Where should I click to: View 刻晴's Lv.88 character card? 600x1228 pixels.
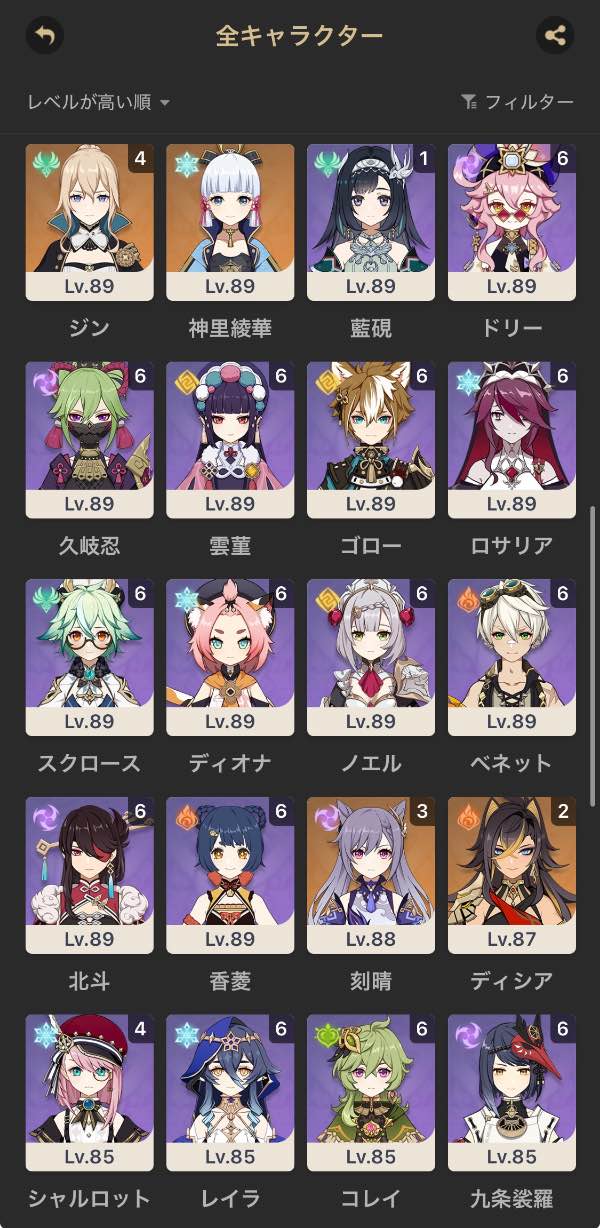371,875
